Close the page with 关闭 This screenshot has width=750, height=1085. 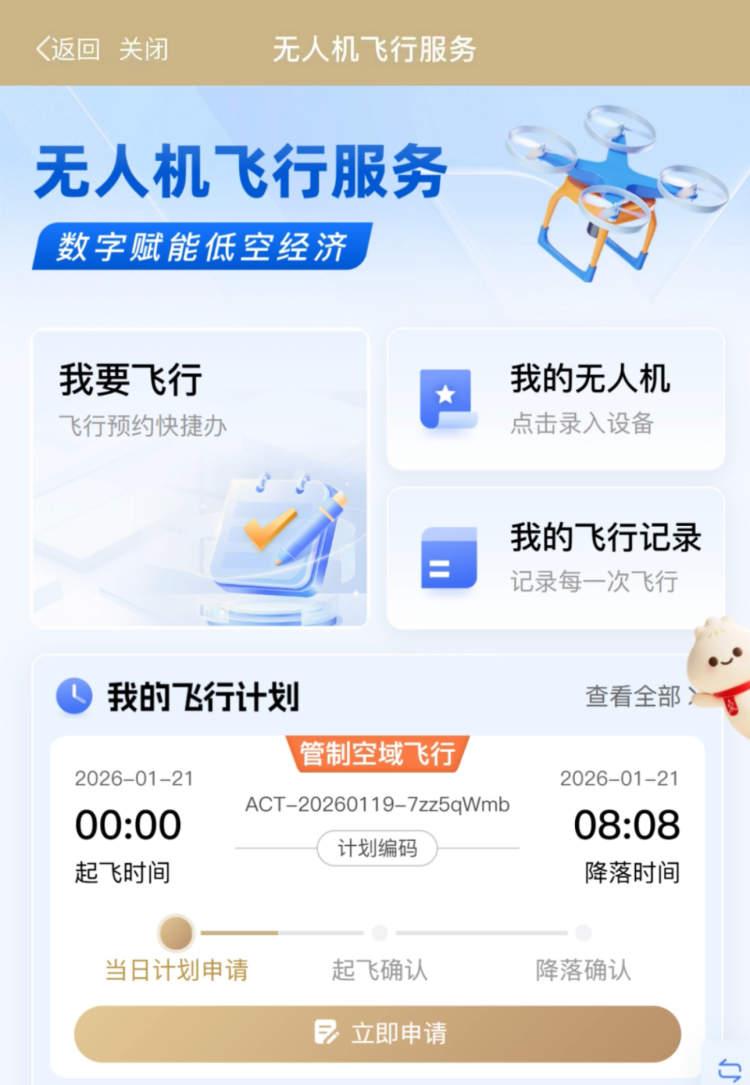pos(144,49)
